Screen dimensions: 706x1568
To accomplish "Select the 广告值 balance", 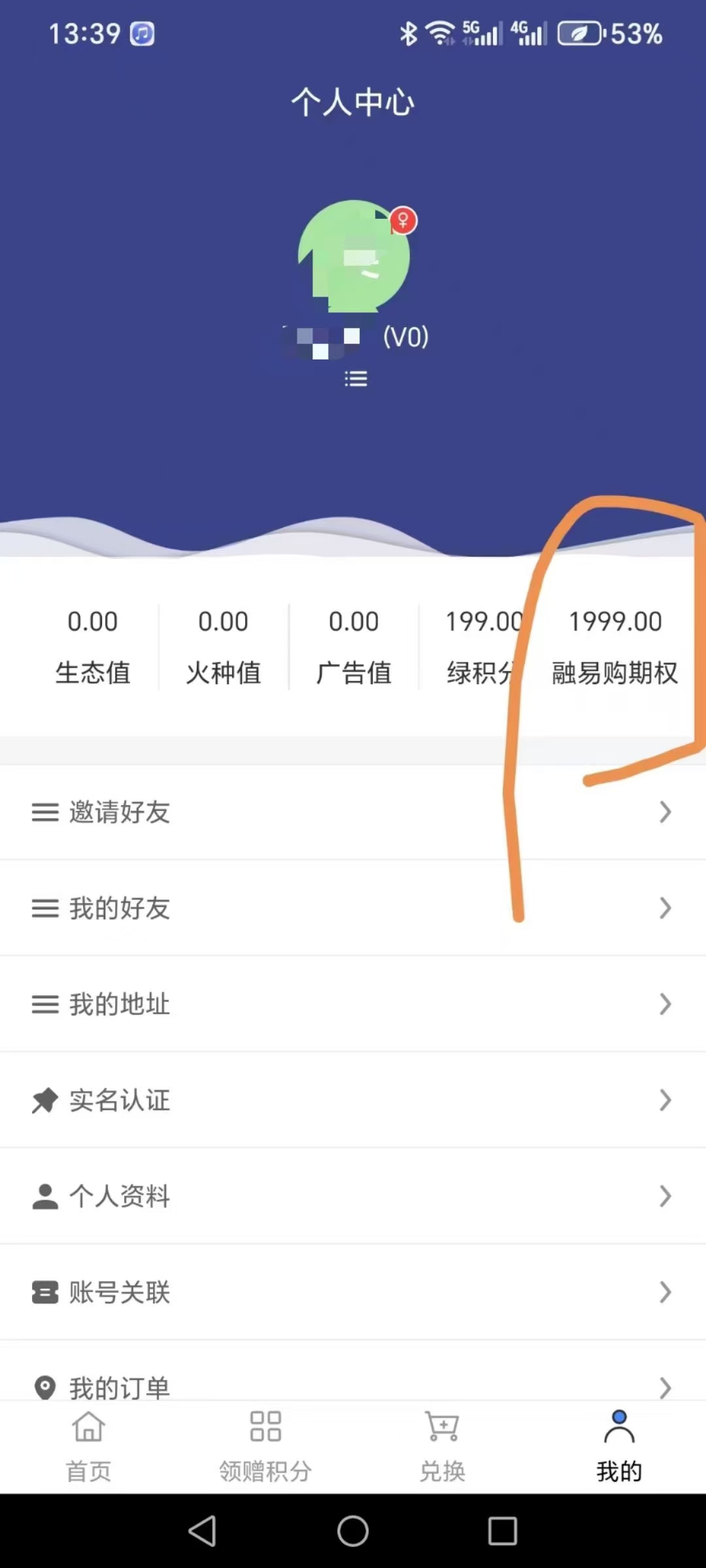I will 354,645.
